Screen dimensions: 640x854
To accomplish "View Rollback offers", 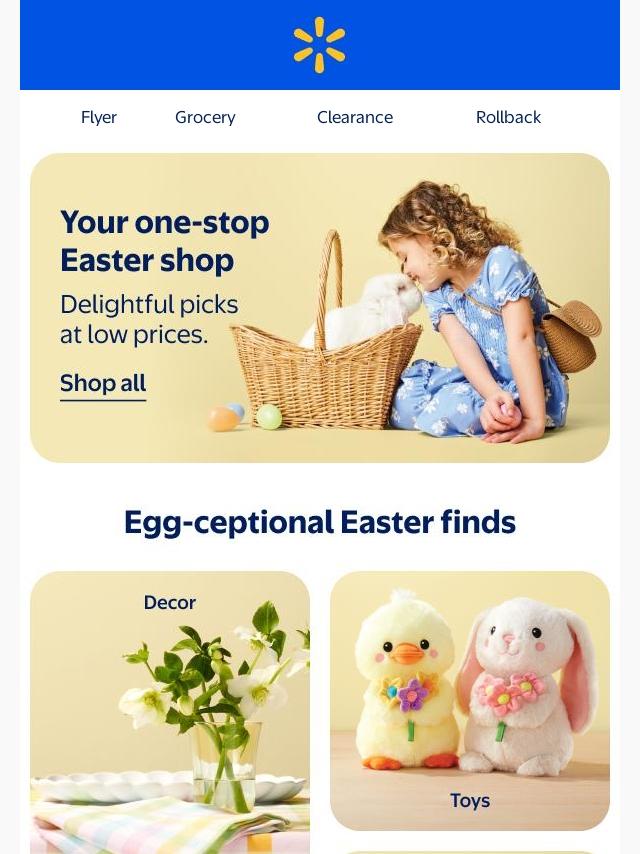I will (x=508, y=117).
